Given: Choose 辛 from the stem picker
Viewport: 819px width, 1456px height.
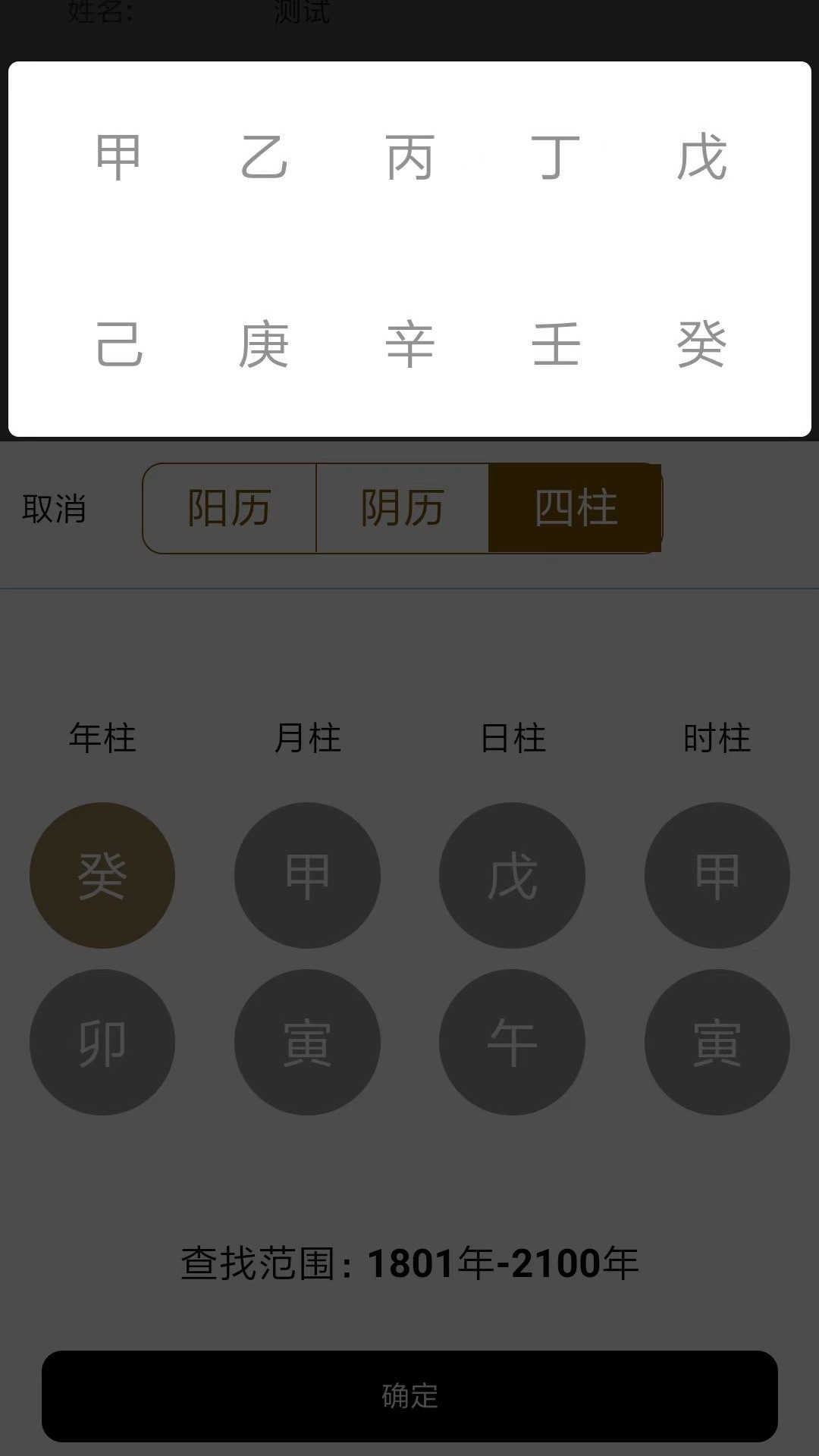Looking at the screenshot, I should tap(409, 344).
